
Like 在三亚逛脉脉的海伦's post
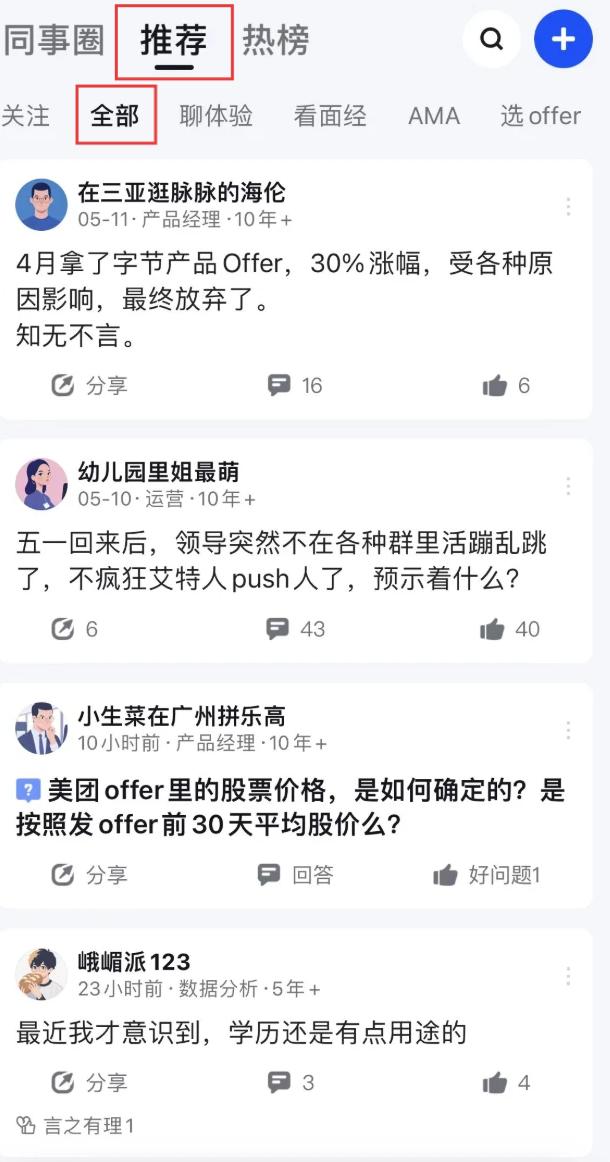tap(506, 385)
